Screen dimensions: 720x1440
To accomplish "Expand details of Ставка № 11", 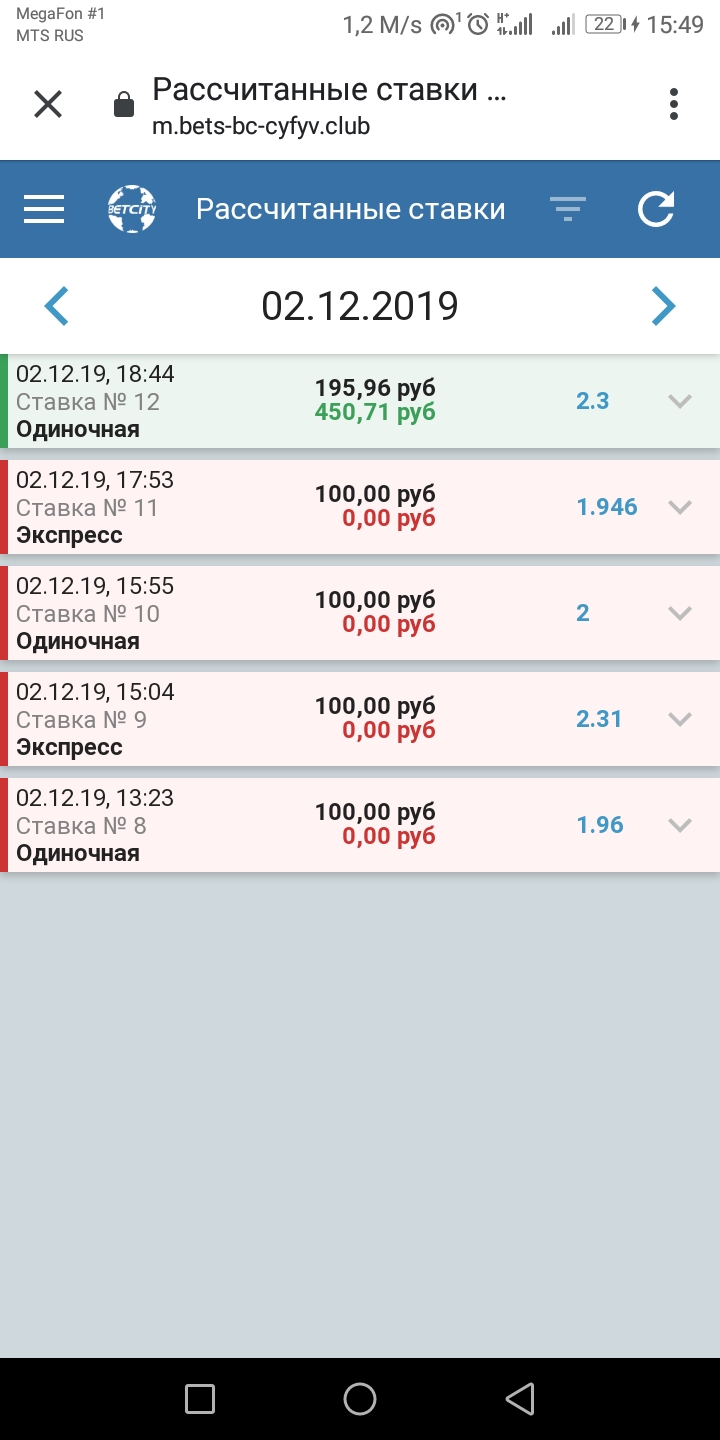I will (x=680, y=507).
